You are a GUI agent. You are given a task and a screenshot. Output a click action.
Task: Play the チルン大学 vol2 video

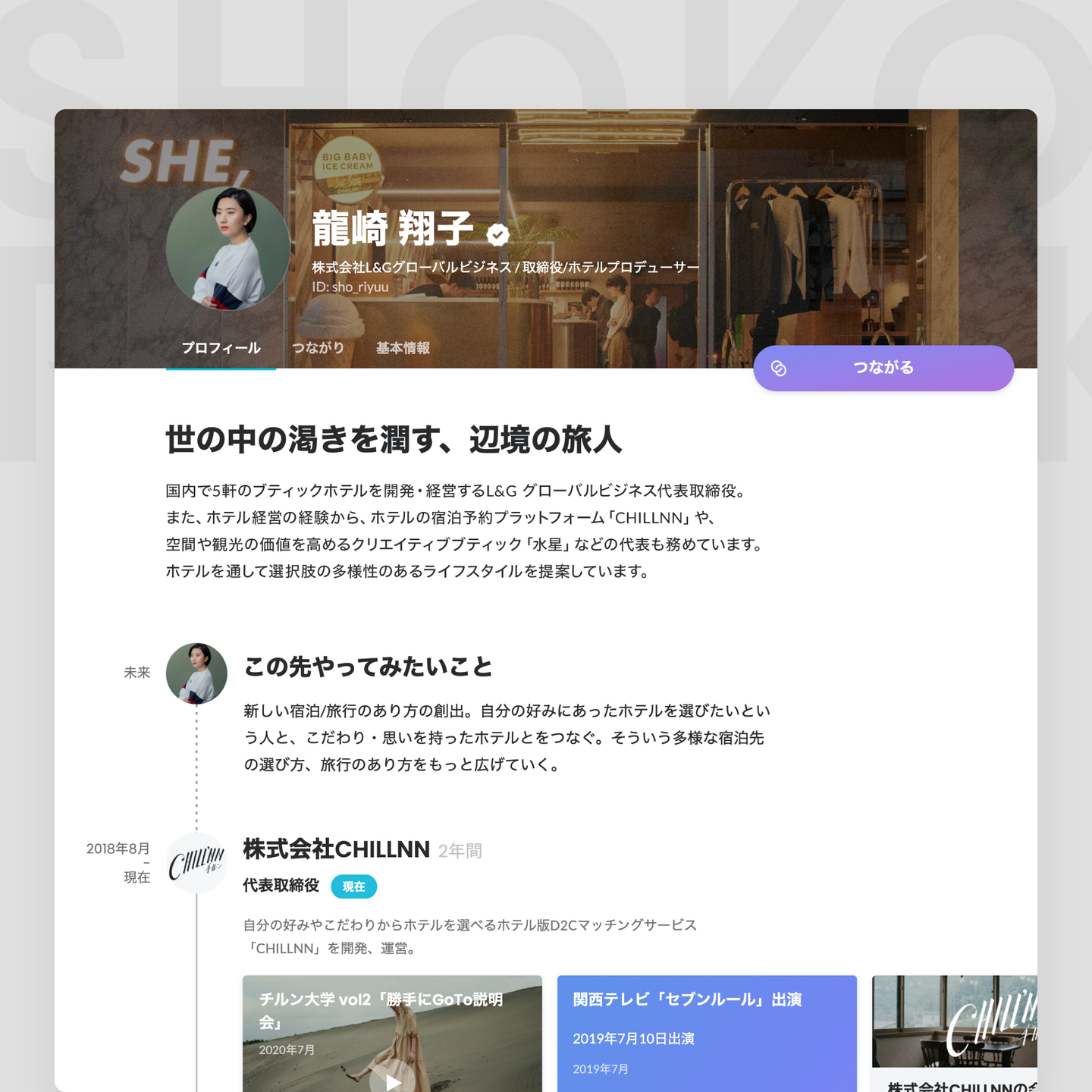(x=392, y=1082)
